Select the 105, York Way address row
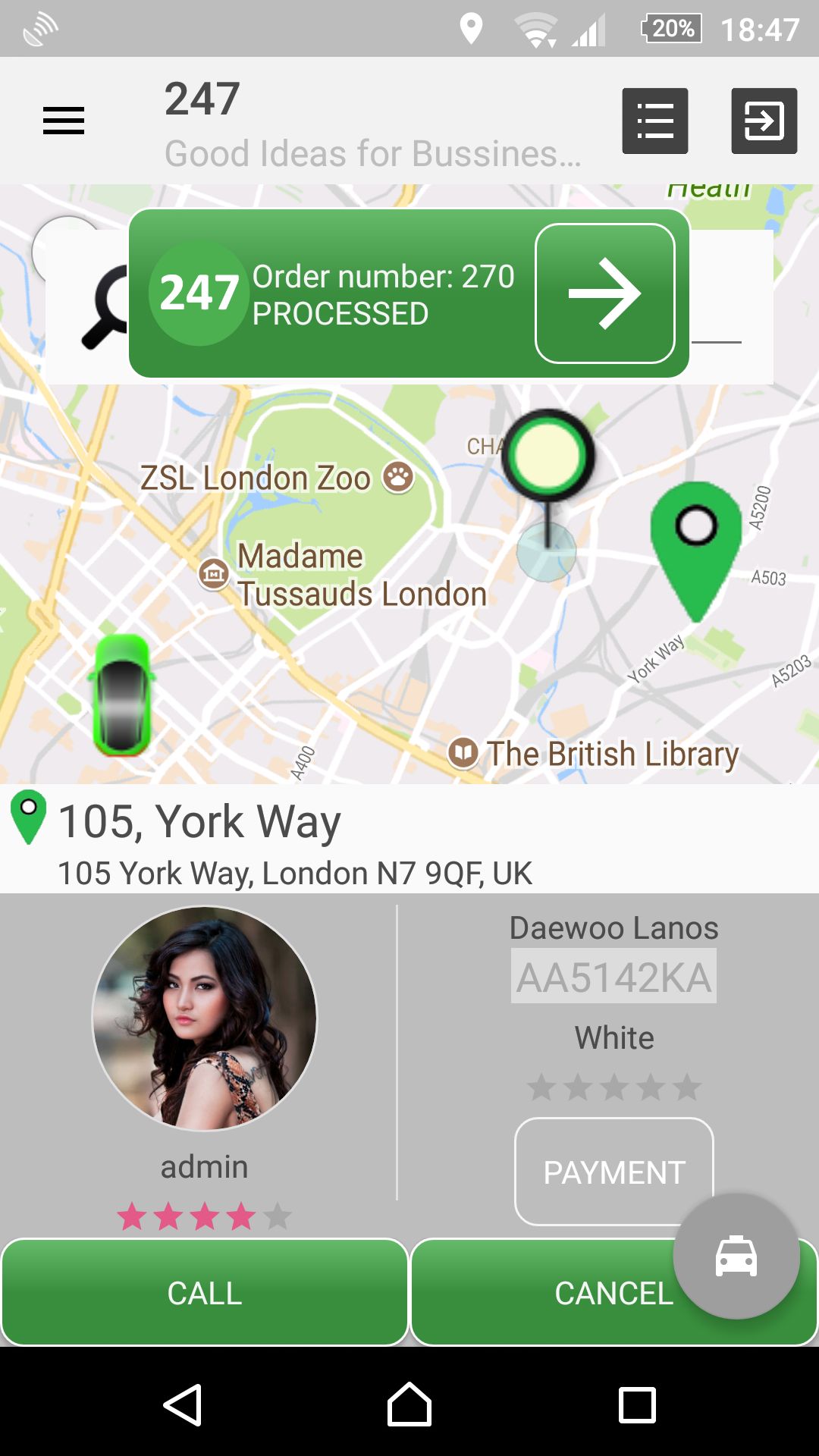The image size is (819, 1456). pos(409,839)
